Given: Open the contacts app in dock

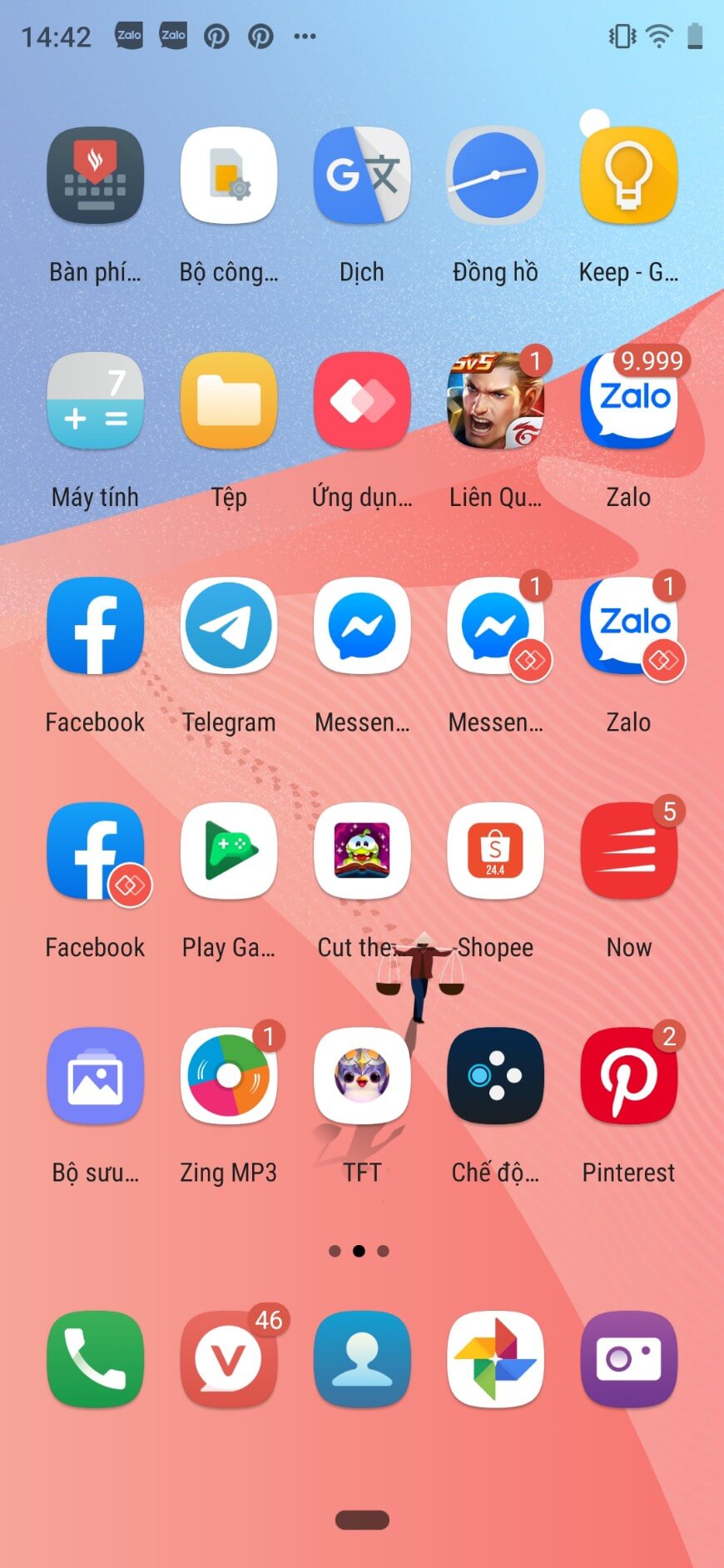Looking at the screenshot, I should coord(362,1359).
